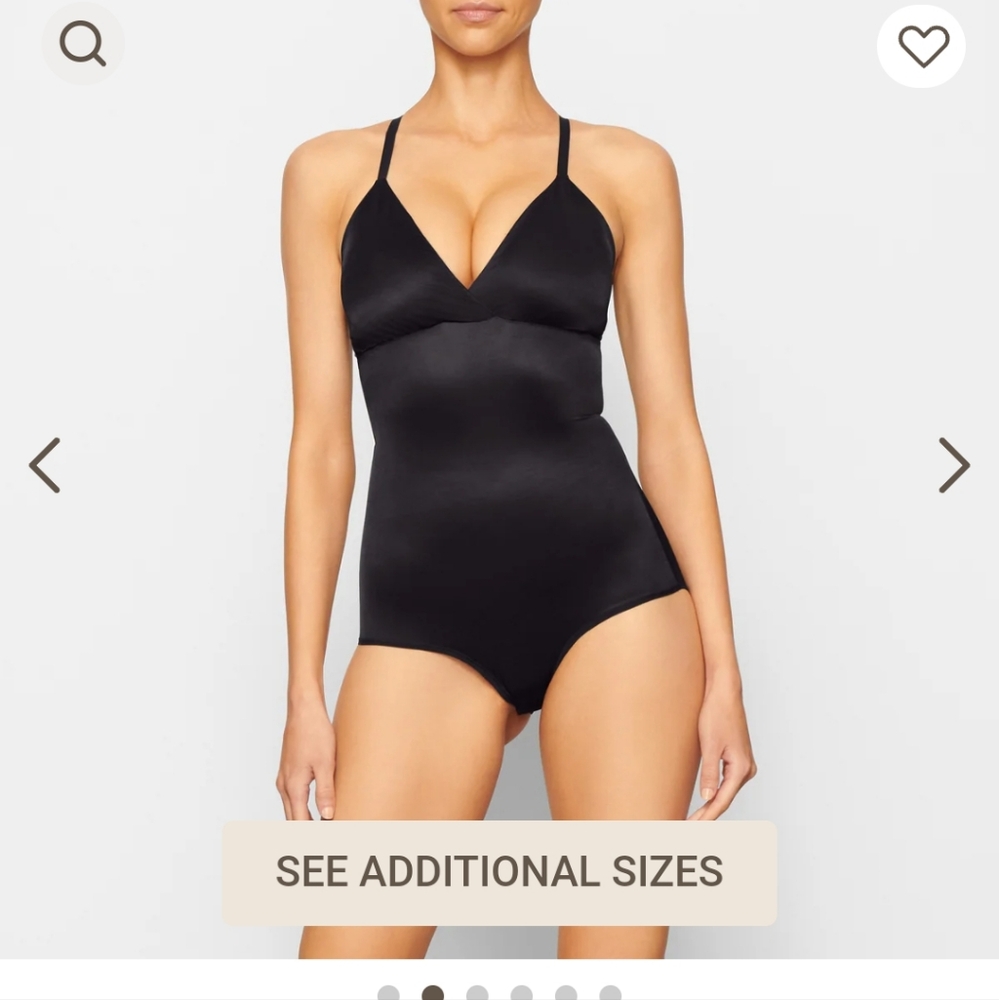
Task: Navigate carousel backward with arrow icon
Action: (x=45, y=465)
